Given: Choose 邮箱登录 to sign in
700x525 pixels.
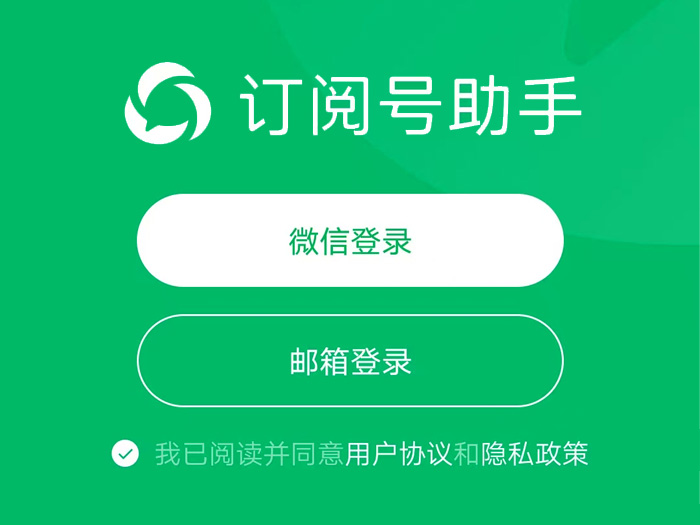Looking at the screenshot, I should tap(350, 361).
